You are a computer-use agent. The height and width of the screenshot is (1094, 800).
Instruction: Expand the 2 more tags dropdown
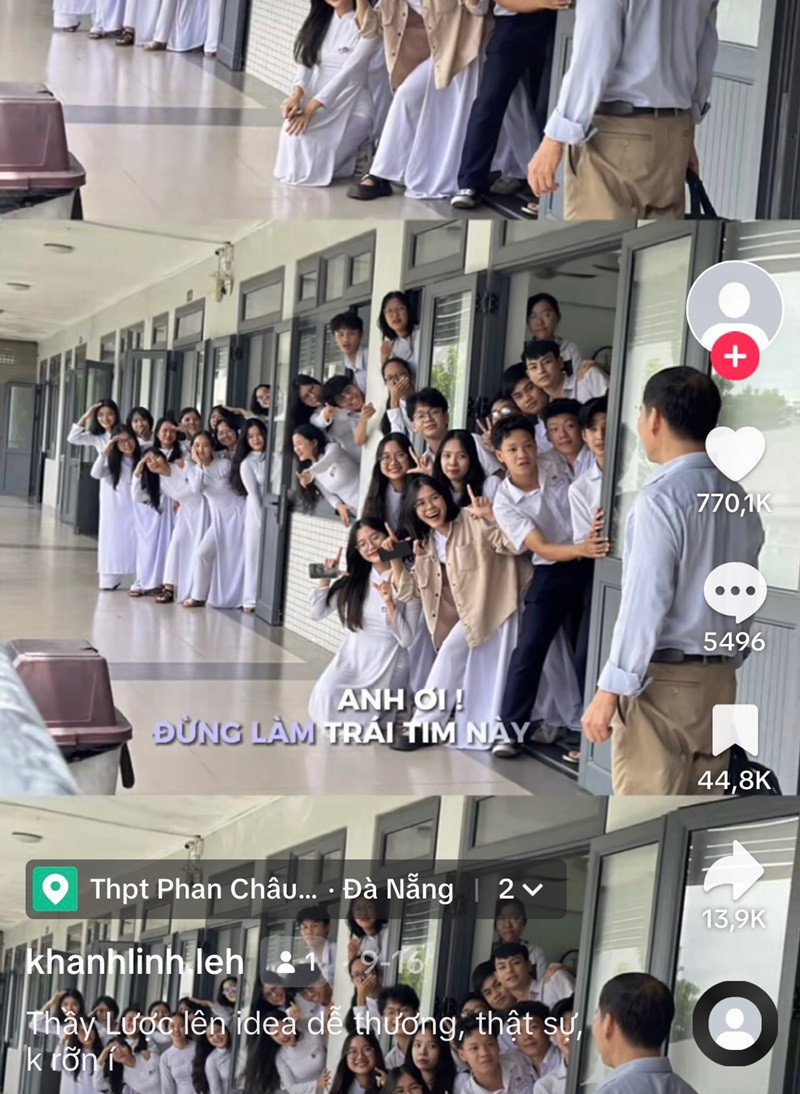(520, 889)
